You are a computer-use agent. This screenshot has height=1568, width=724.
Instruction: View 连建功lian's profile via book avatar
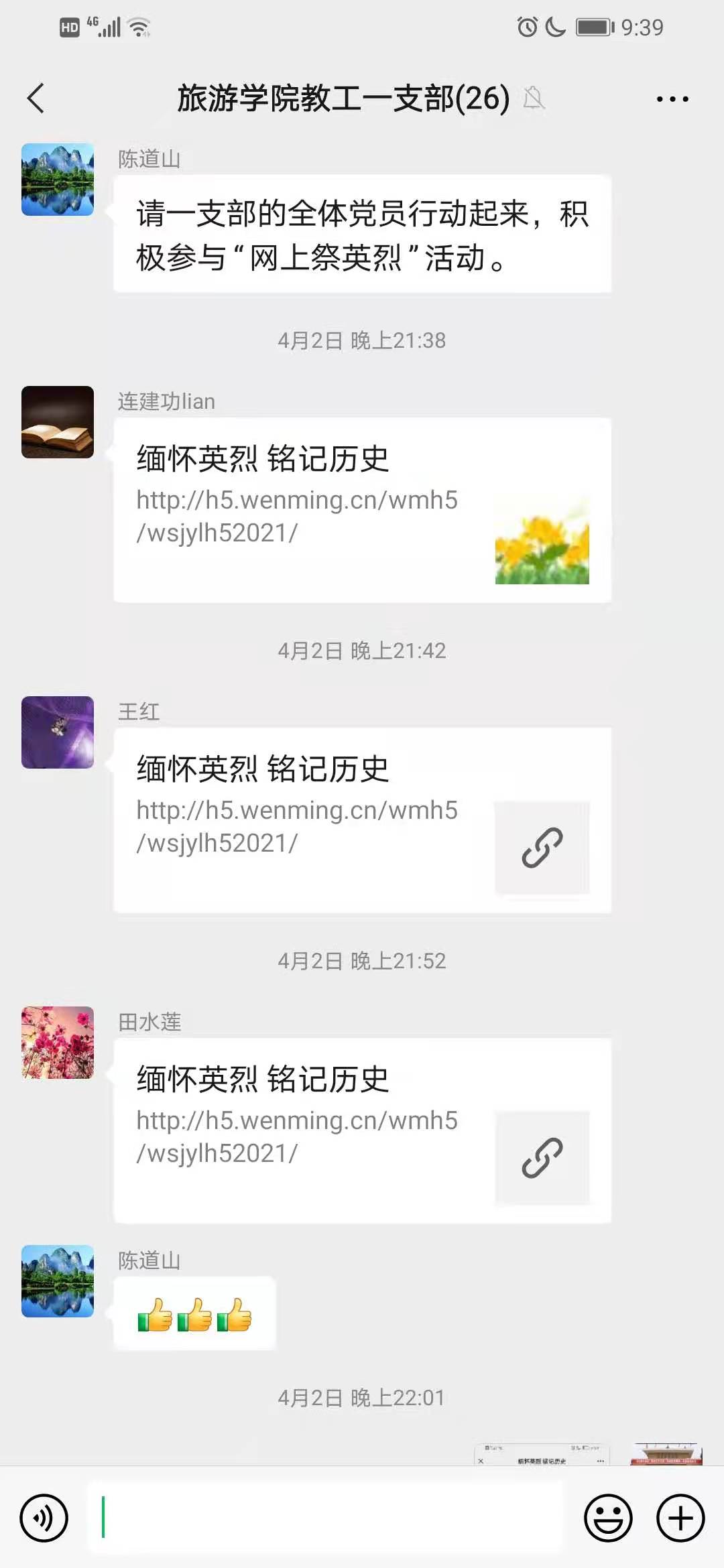pos(58,422)
